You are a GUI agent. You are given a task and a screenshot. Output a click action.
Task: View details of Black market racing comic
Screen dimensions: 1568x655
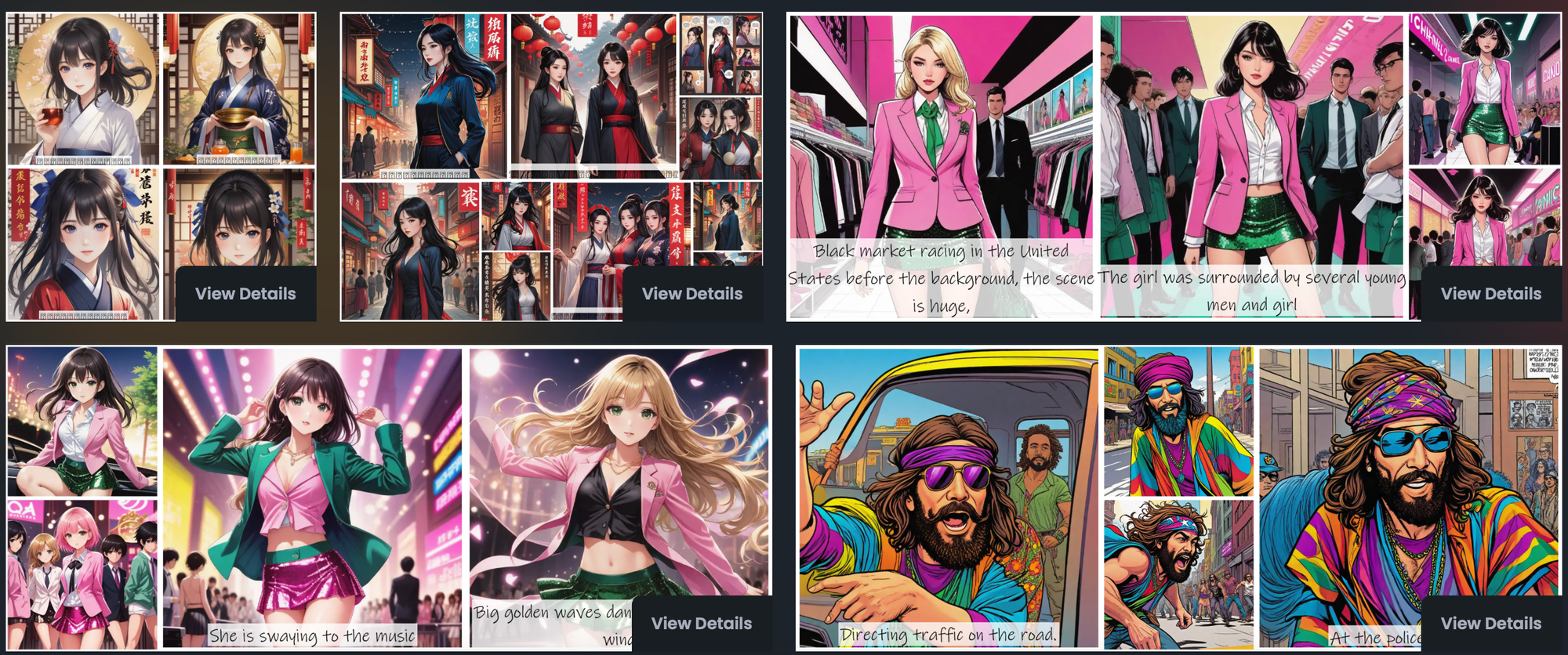pos(1490,294)
